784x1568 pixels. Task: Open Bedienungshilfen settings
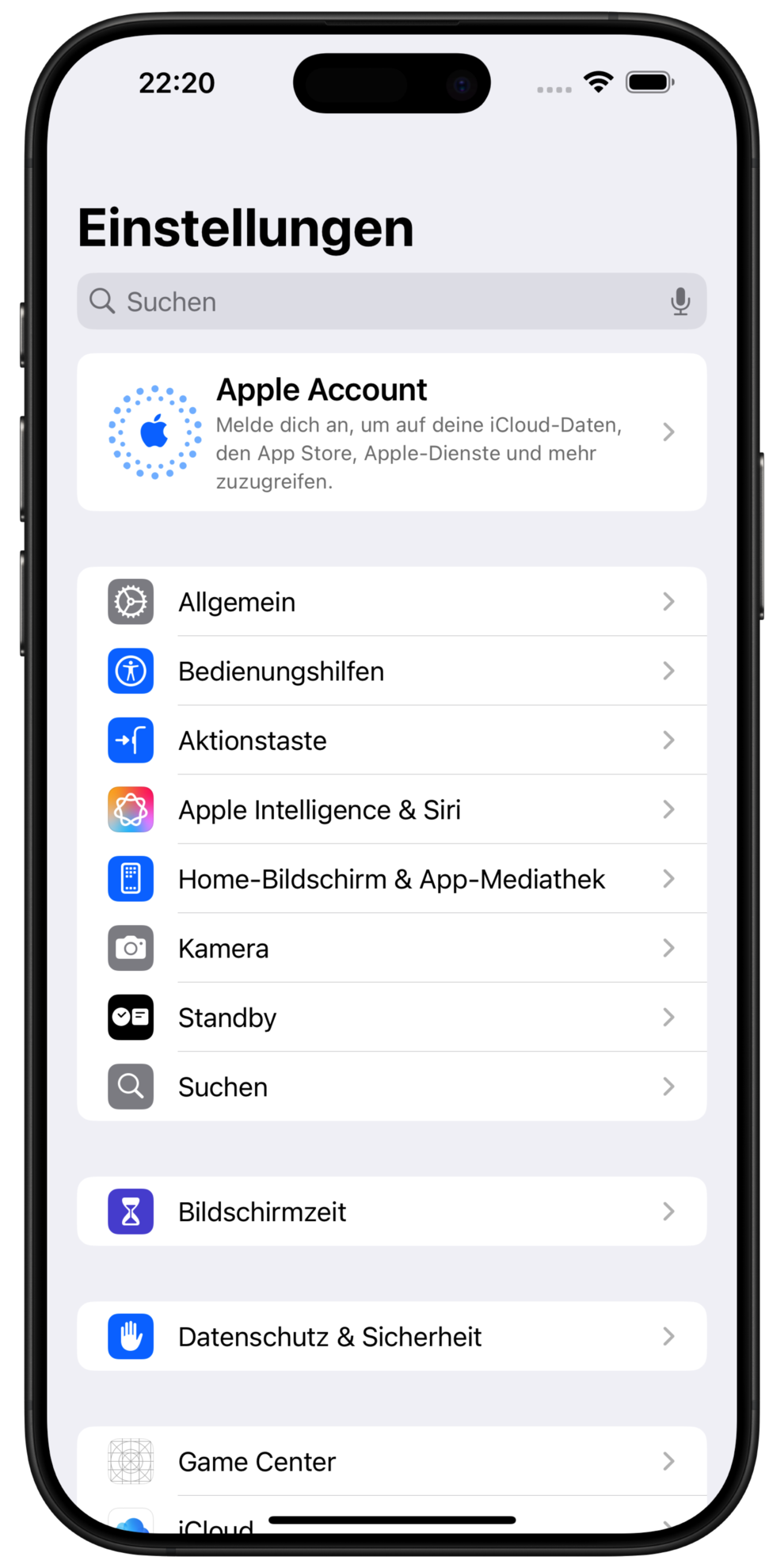click(391, 672)
